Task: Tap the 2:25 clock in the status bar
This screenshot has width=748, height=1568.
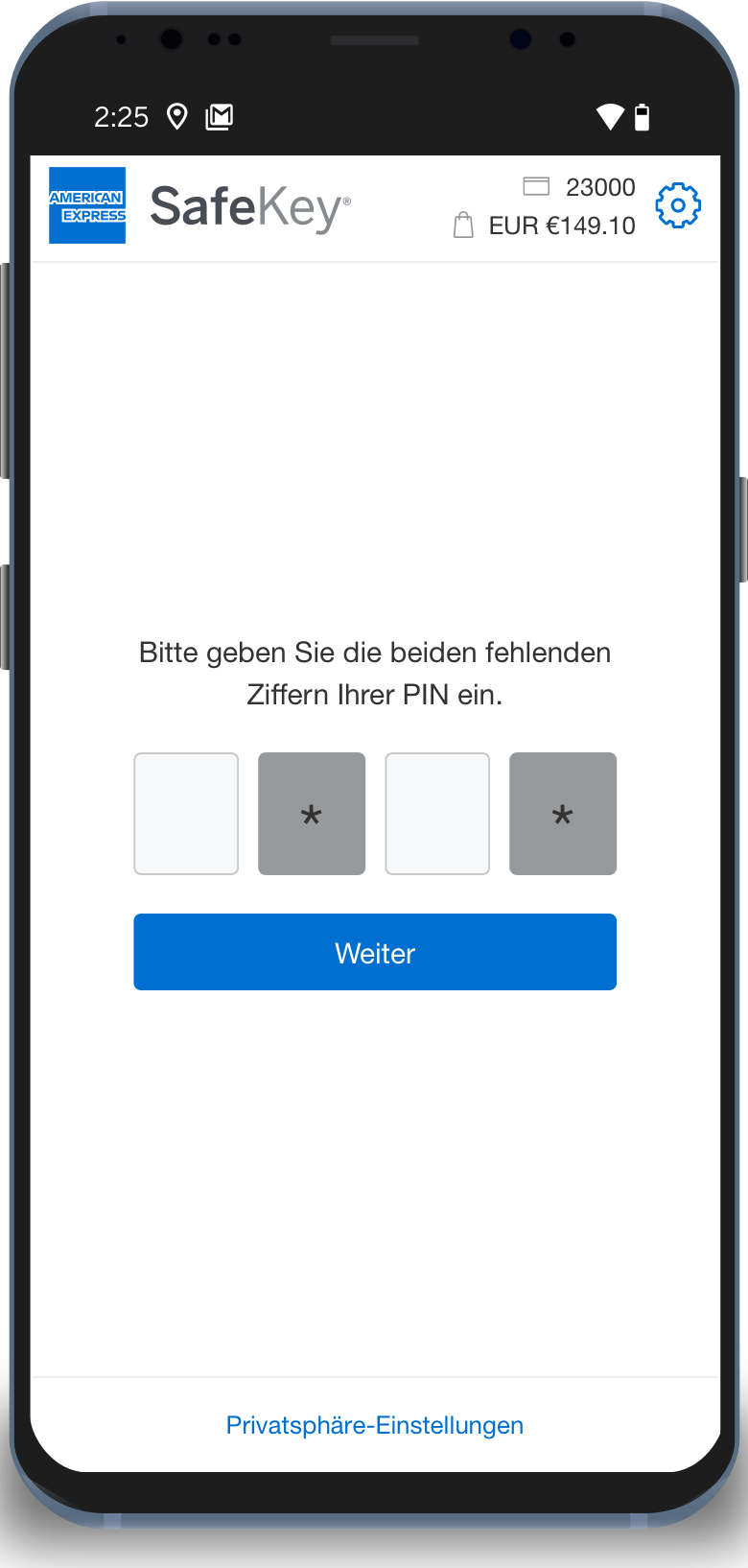Action: click(x=121, y=116)
